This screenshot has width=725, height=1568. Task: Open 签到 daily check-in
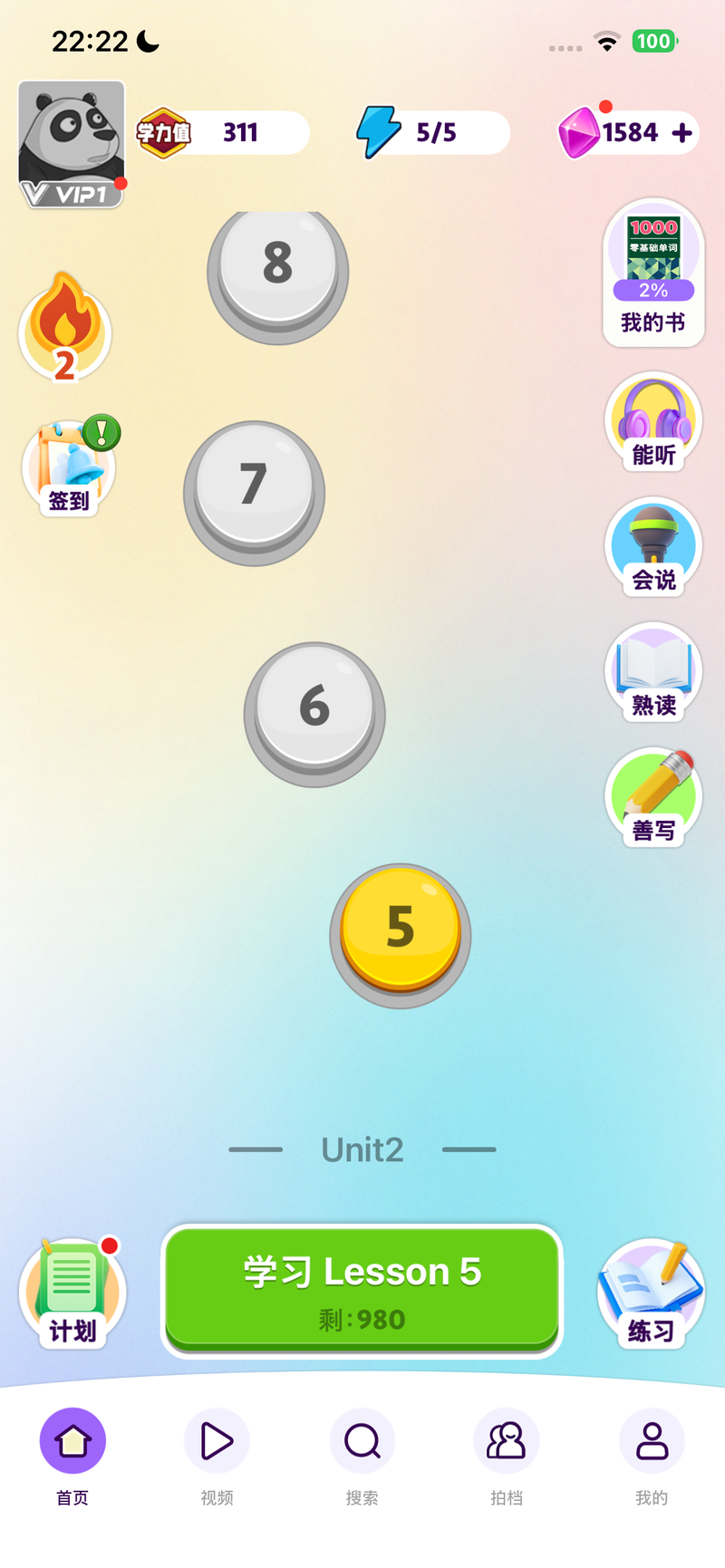coord(69,468)
